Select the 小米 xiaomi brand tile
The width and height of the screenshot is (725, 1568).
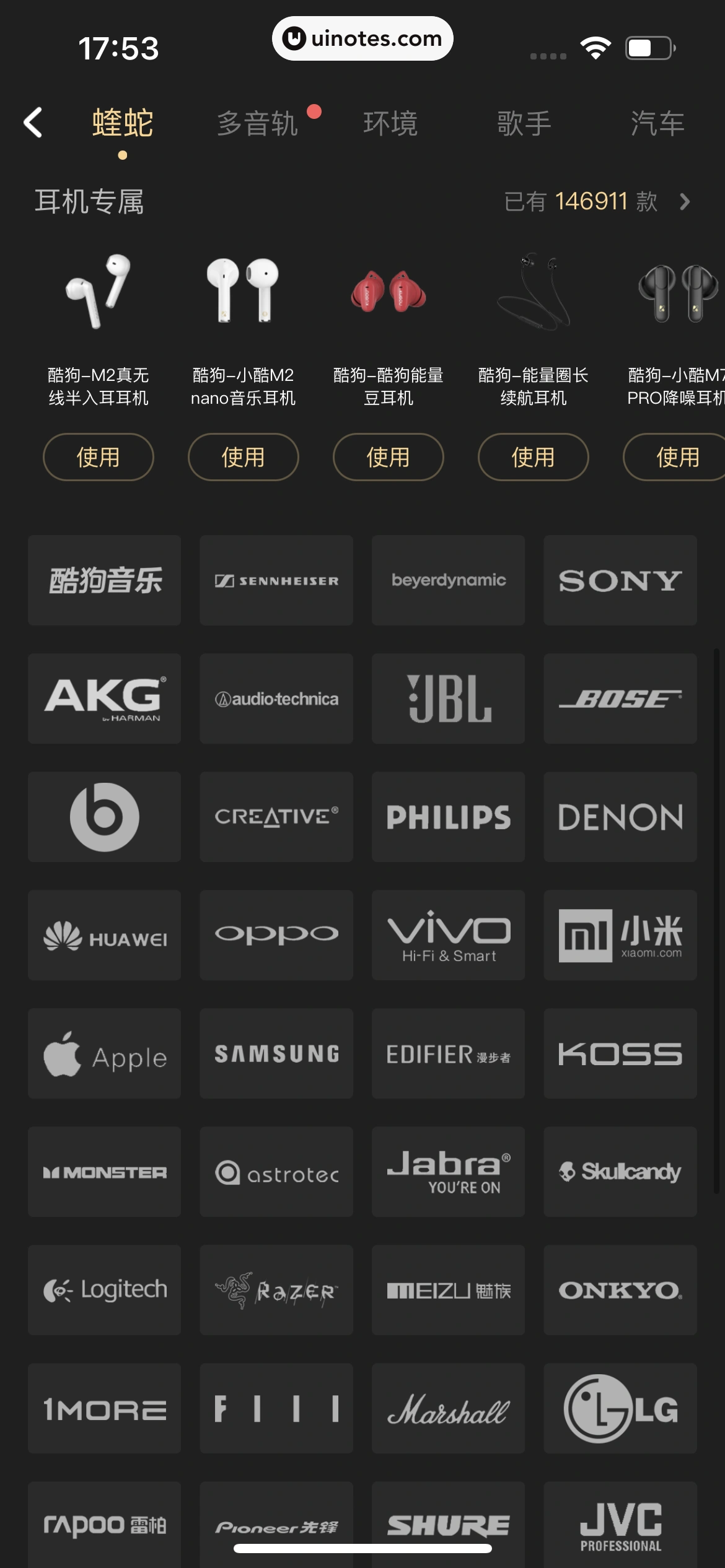(x=620, y=935)
